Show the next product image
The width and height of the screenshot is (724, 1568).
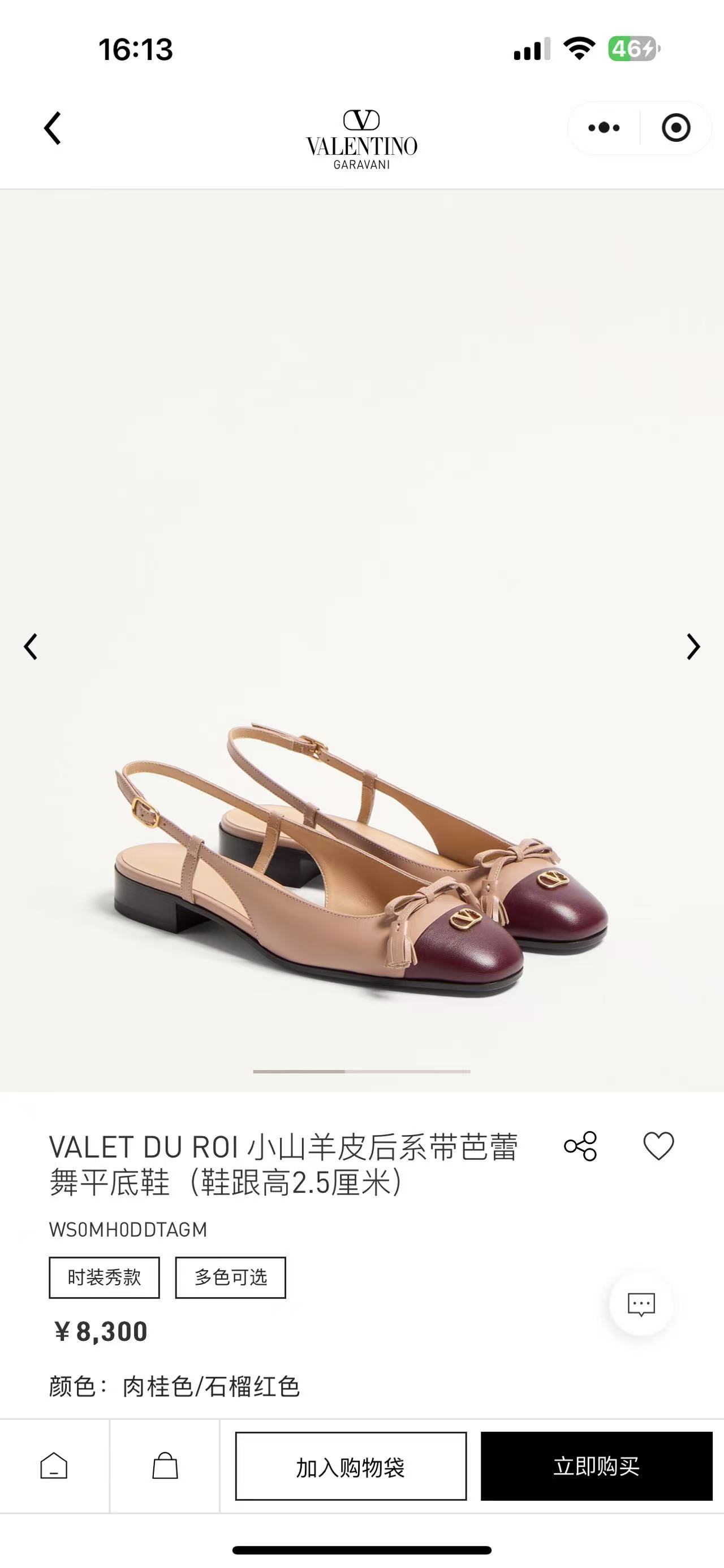(x=693, y=647)
